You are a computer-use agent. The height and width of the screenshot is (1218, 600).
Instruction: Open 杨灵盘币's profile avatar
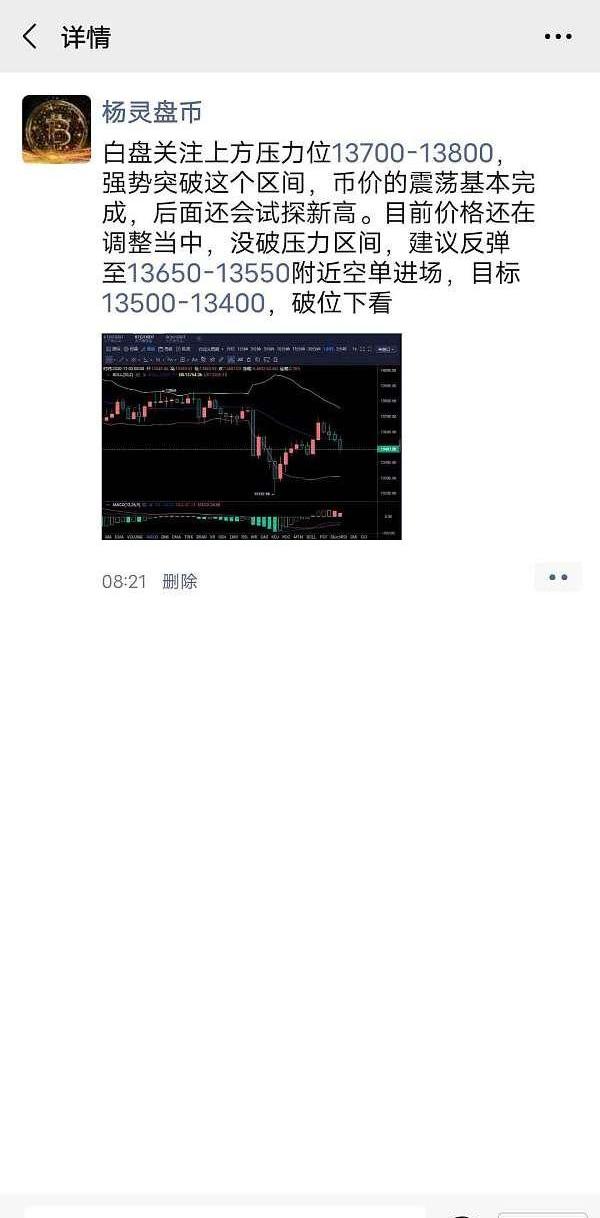(x=56, y=129)
